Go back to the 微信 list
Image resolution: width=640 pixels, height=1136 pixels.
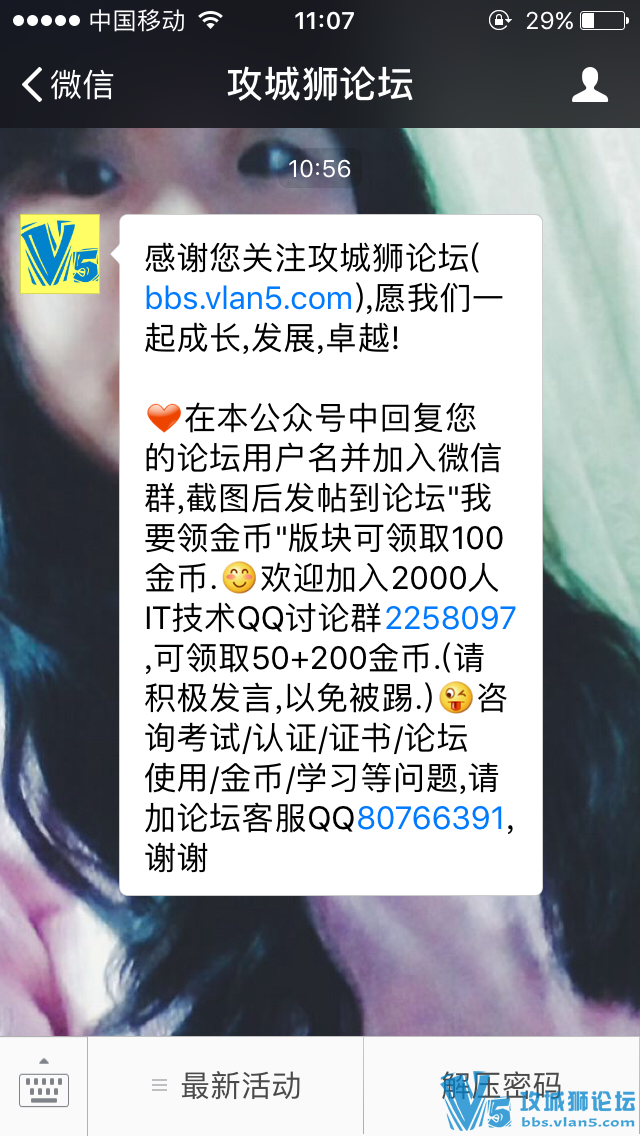(66, 85)
